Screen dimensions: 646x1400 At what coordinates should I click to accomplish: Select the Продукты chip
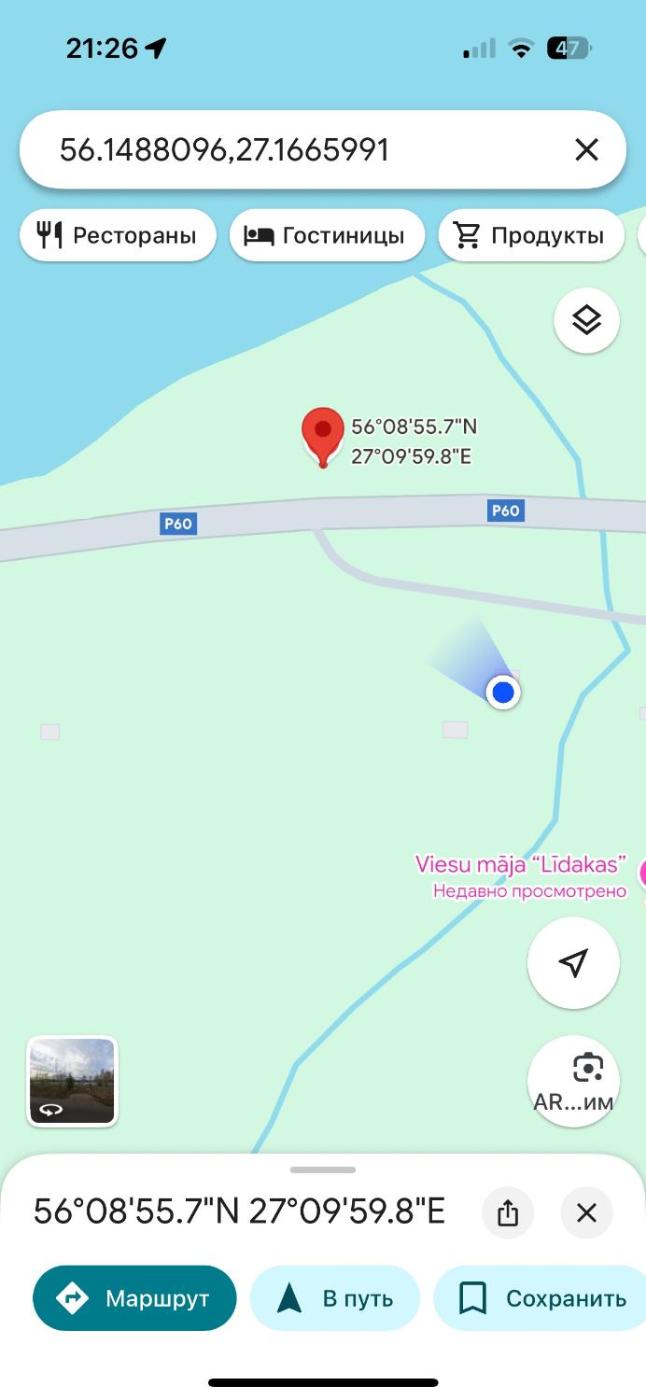pyautogui.click(x=530, y=236)
